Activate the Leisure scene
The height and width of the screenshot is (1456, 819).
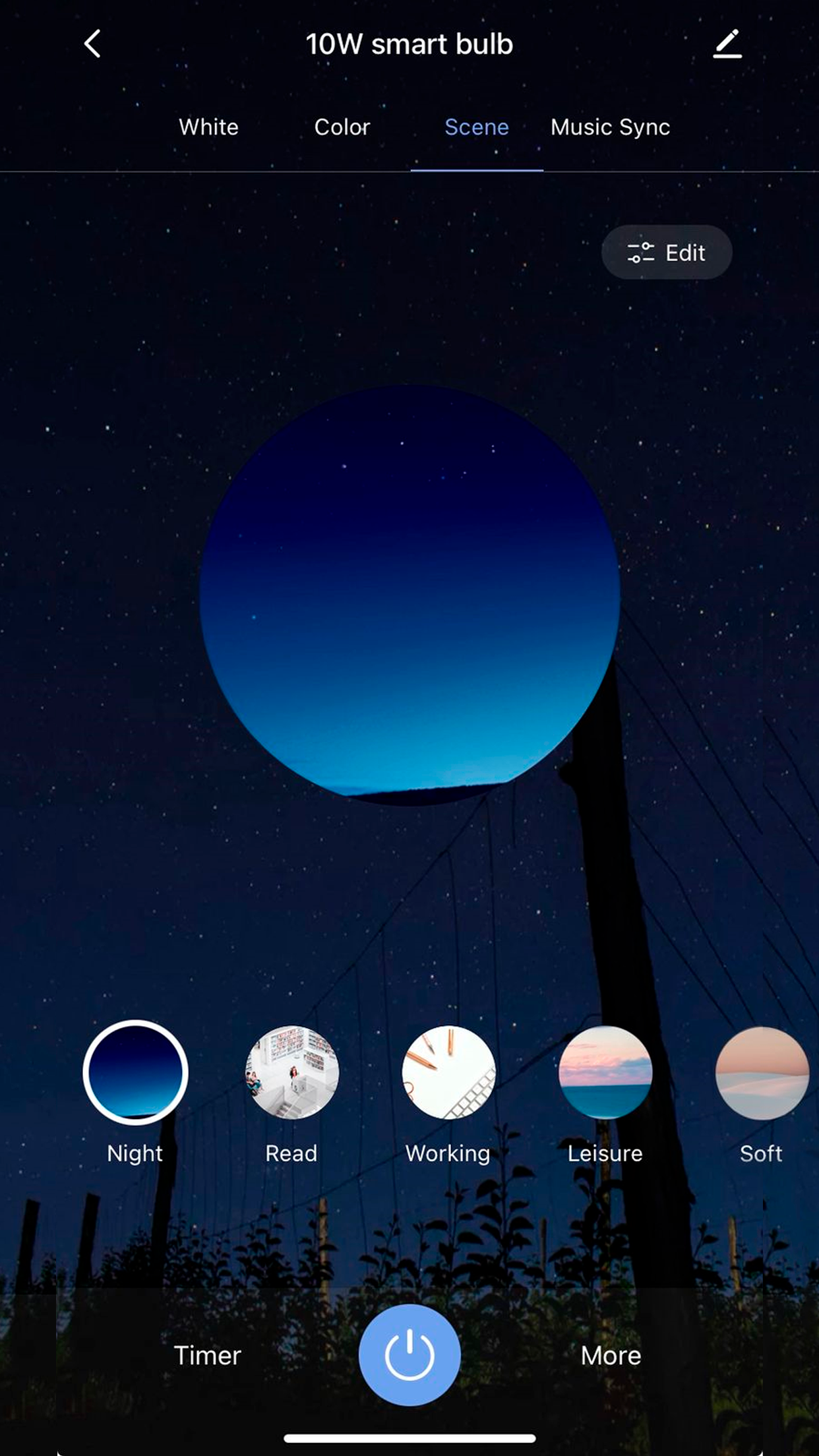click(605, 1072)
